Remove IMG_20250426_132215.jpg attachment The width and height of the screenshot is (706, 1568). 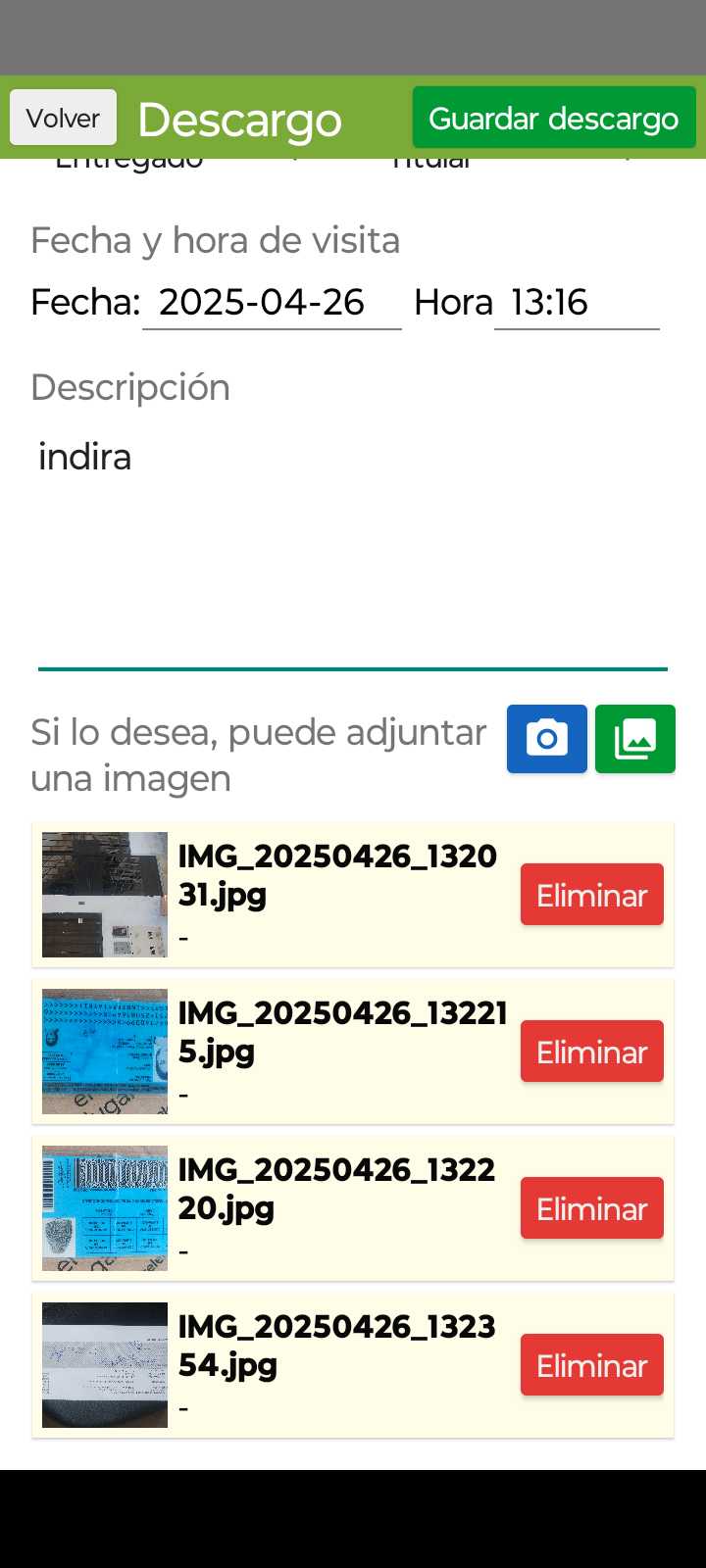[591, 1052]
